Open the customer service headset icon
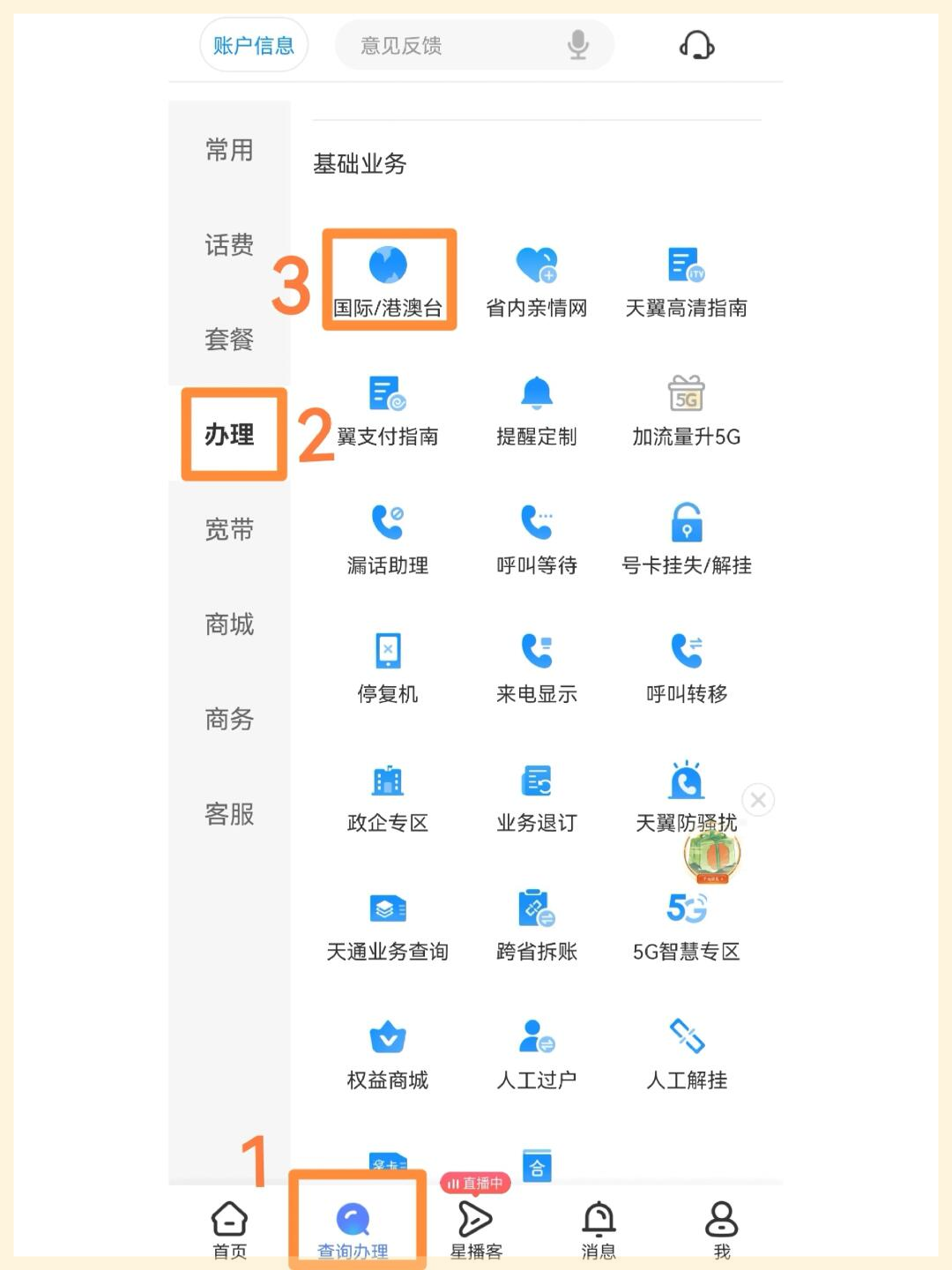The width and height of the screenshot is (952, 1270). pos(696,45)
